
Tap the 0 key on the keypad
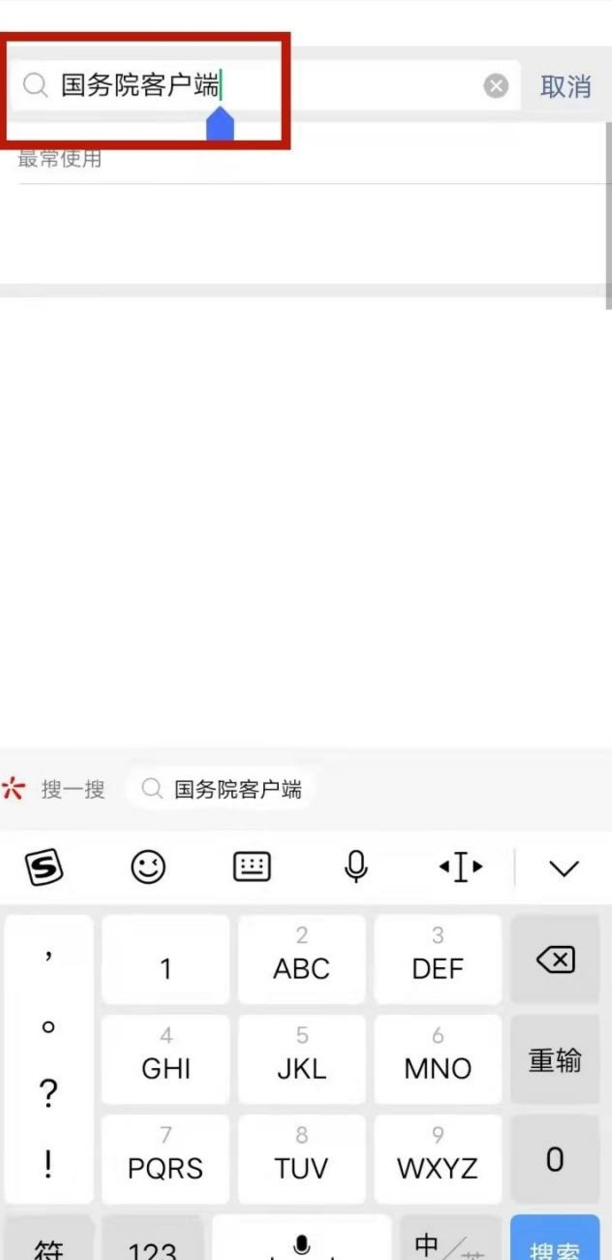[555, 1160]
